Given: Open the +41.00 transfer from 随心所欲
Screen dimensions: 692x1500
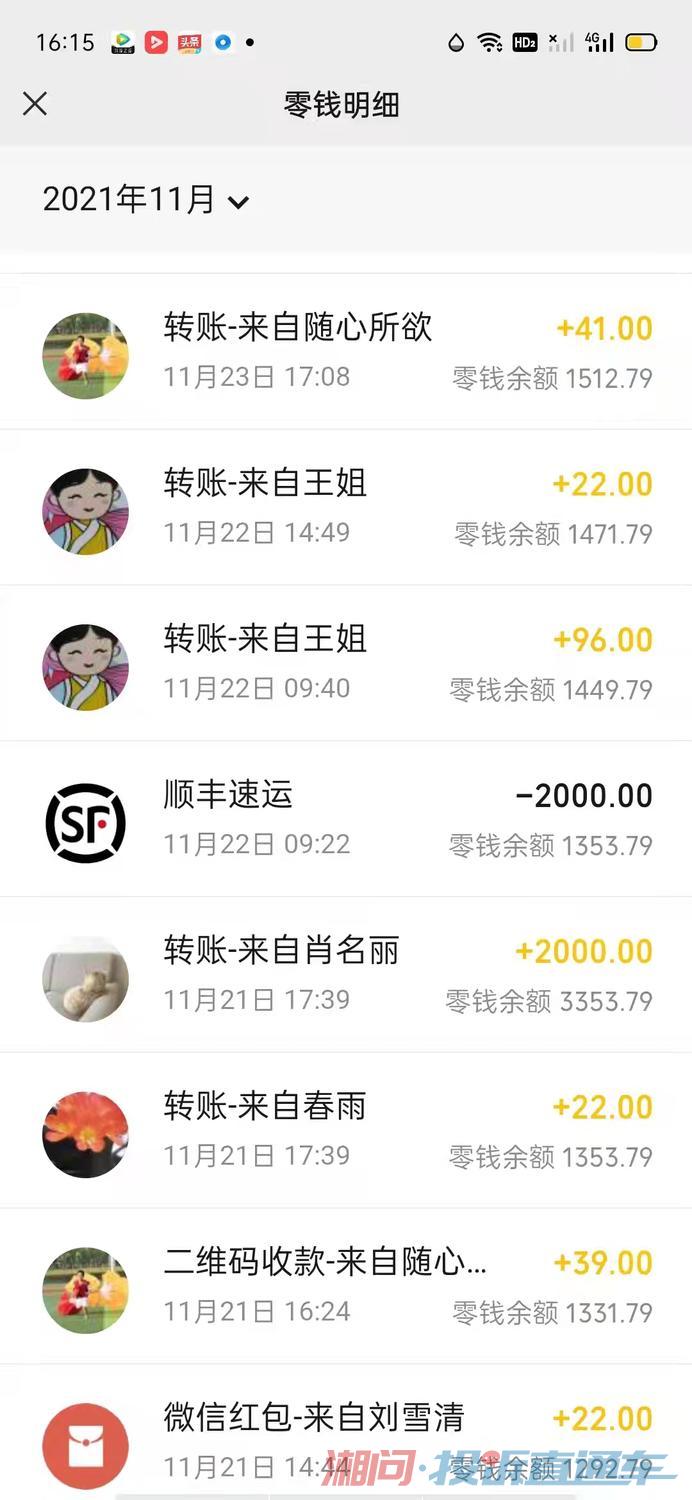Looking at the screenshot, I should (x=346, y=352).
